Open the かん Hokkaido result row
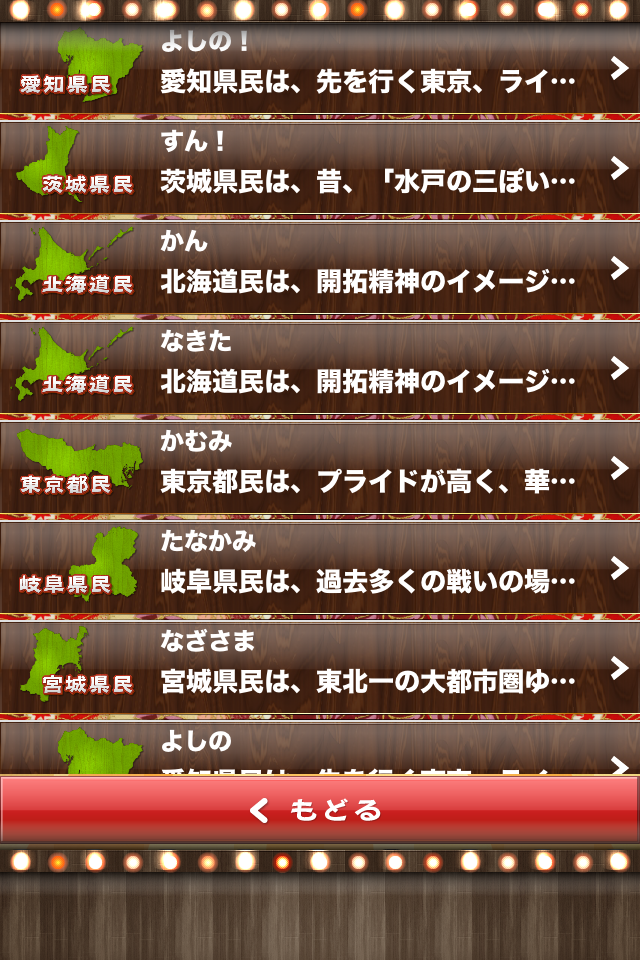This screenshot has width=640, height=960. pos(320,267)
